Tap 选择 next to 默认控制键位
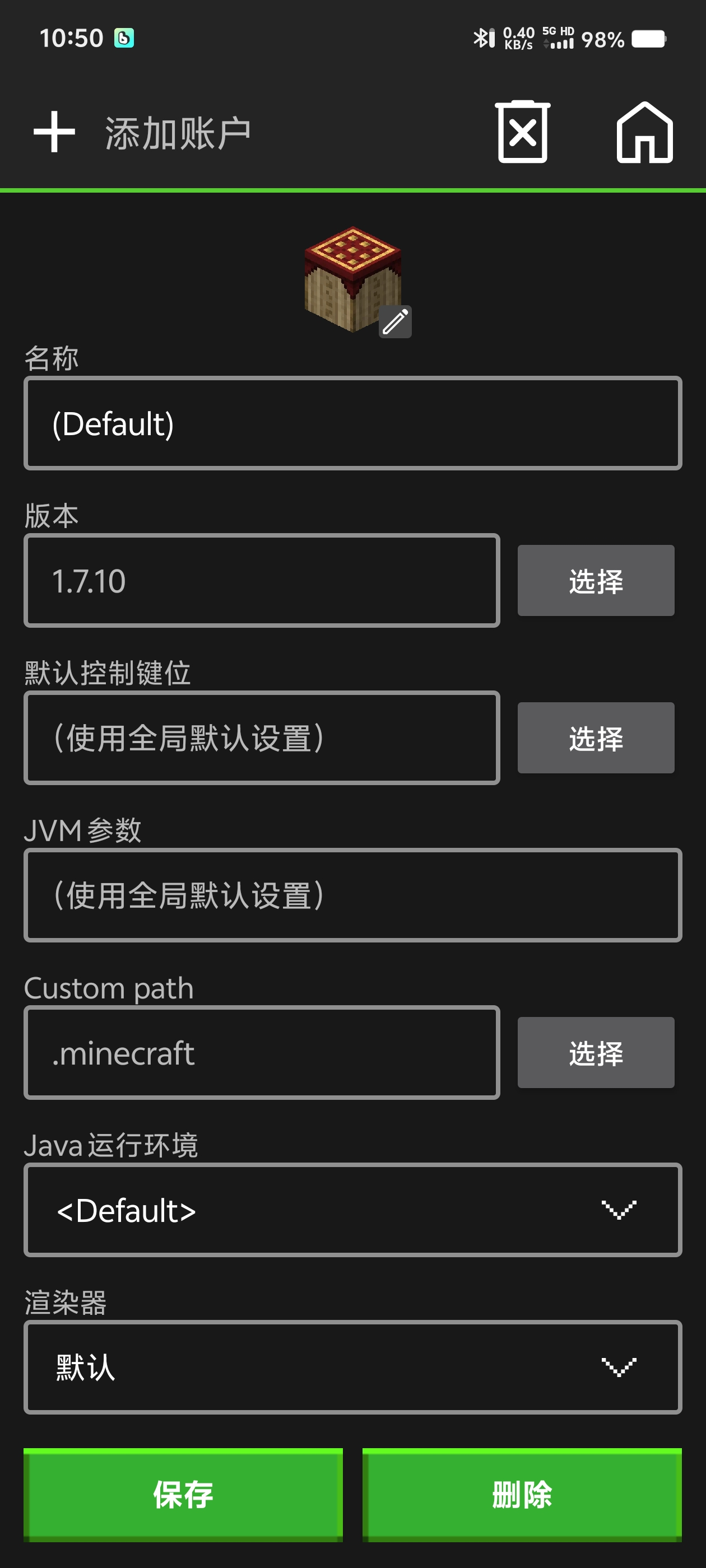This screenshot has width=706, height=1568. pos(595,738)
